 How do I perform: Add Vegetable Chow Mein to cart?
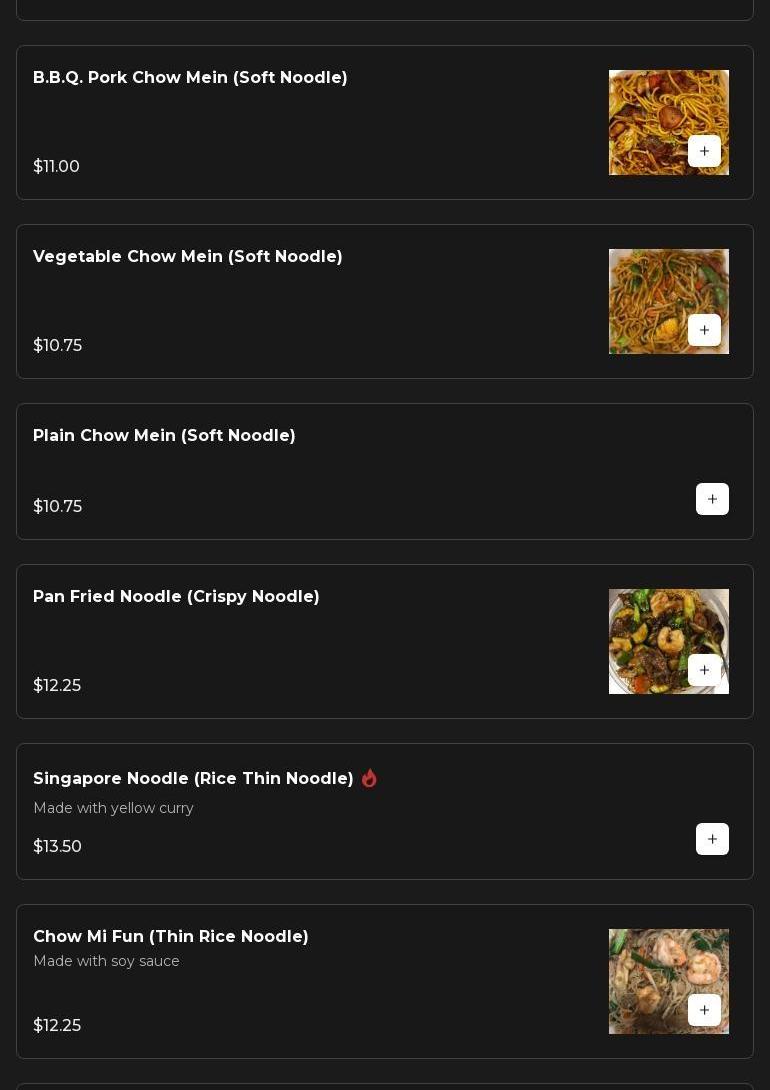click(704, 330)
